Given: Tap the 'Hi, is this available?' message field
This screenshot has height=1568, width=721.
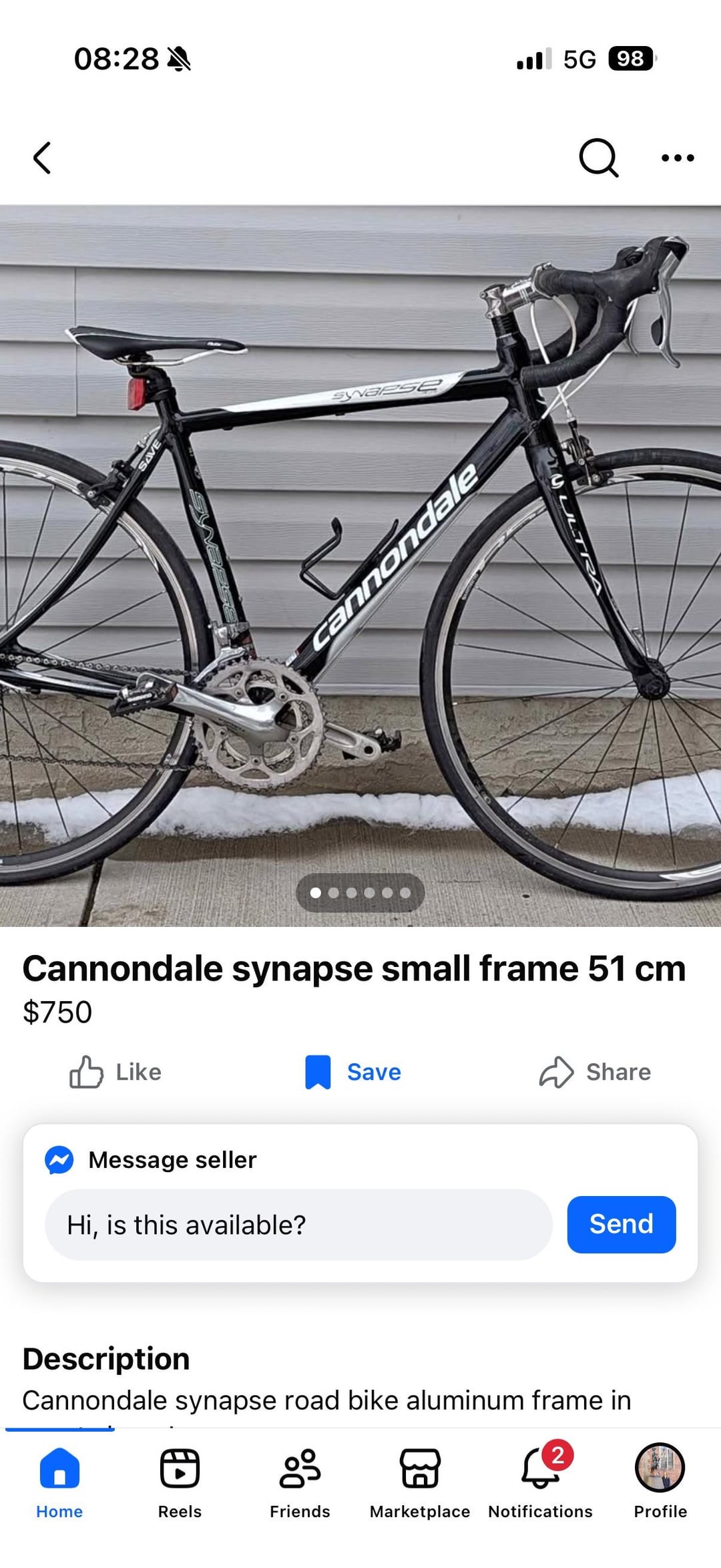Looking at the screenshot, I should (x=298, y=1225).
